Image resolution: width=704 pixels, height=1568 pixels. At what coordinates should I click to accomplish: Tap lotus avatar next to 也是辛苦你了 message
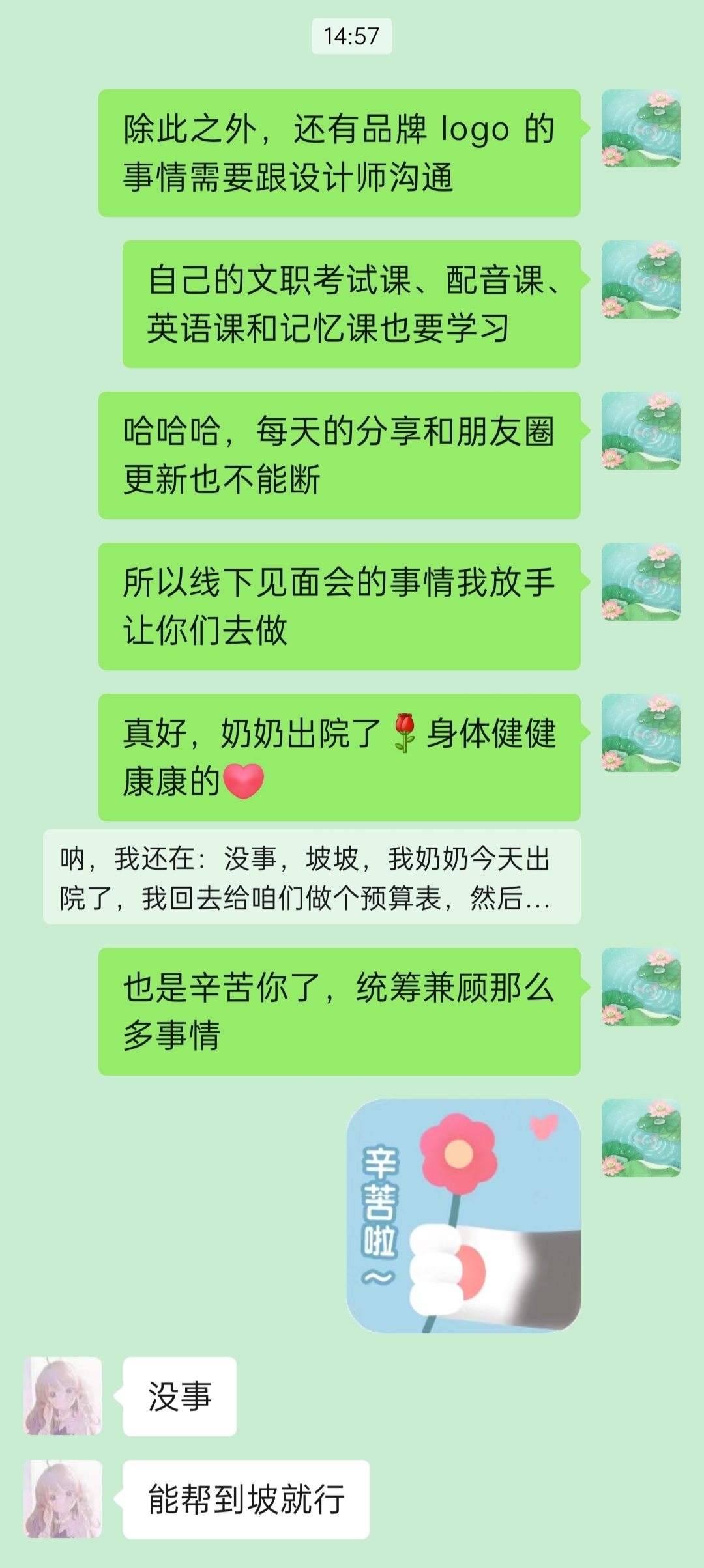(x=641, y=987)
